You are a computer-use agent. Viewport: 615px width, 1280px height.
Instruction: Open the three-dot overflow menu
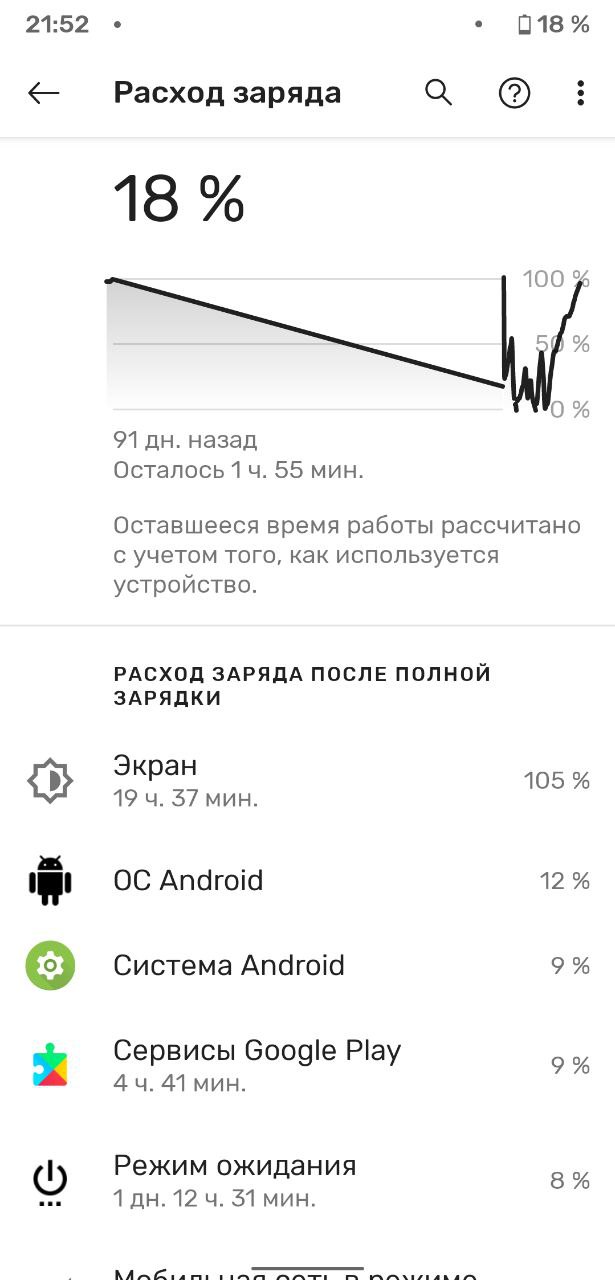(581, 94)
